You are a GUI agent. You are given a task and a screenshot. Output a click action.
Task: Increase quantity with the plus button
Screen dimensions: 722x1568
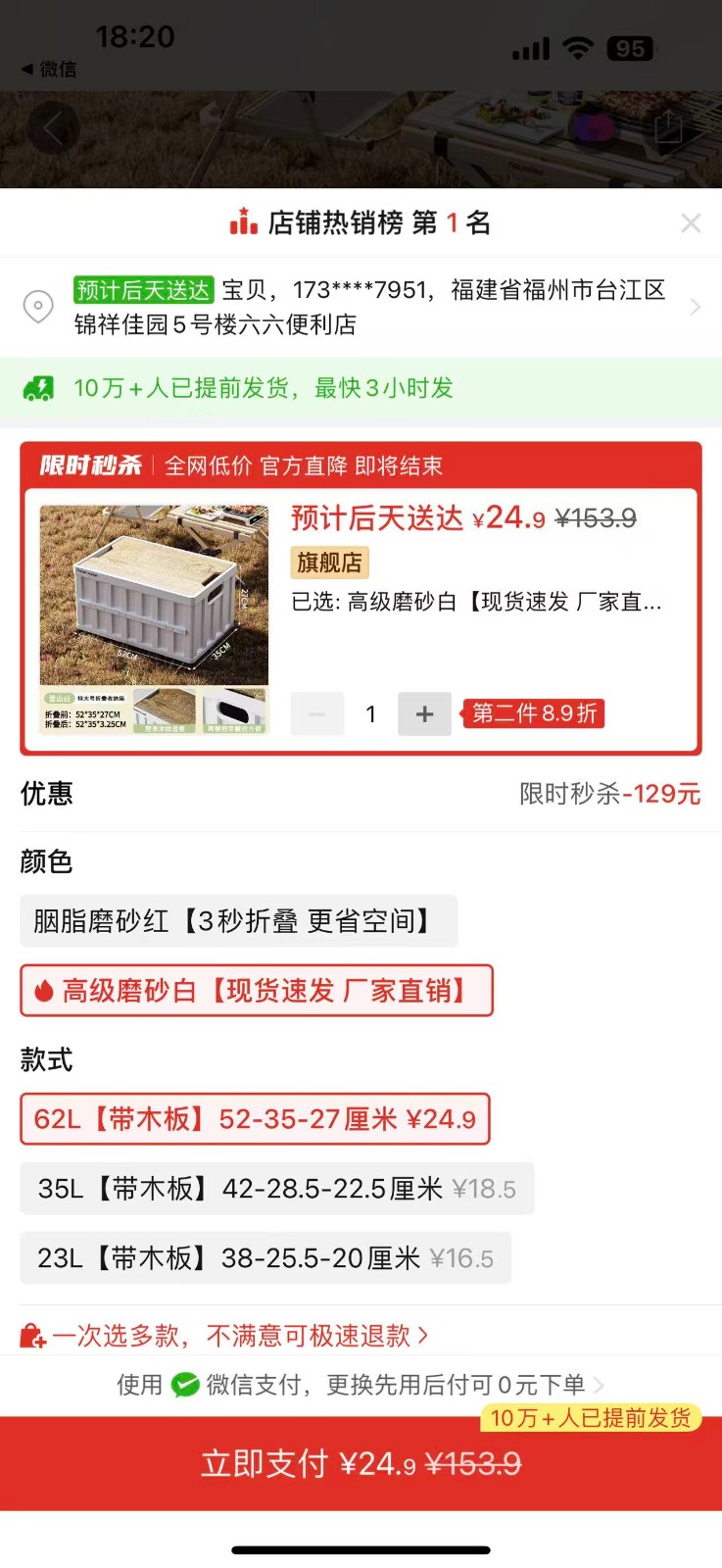(x=423, y=713)
